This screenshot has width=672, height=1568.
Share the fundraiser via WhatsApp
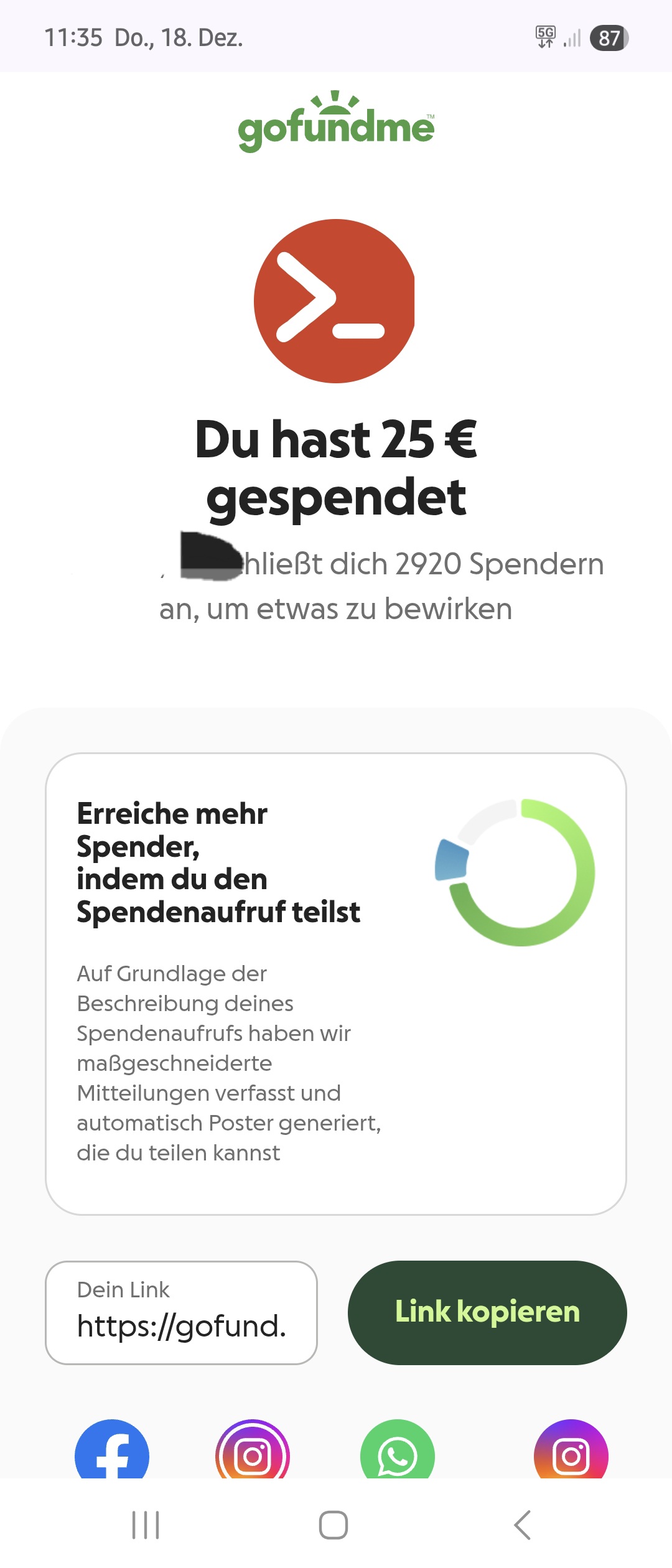coord(397,1451)
